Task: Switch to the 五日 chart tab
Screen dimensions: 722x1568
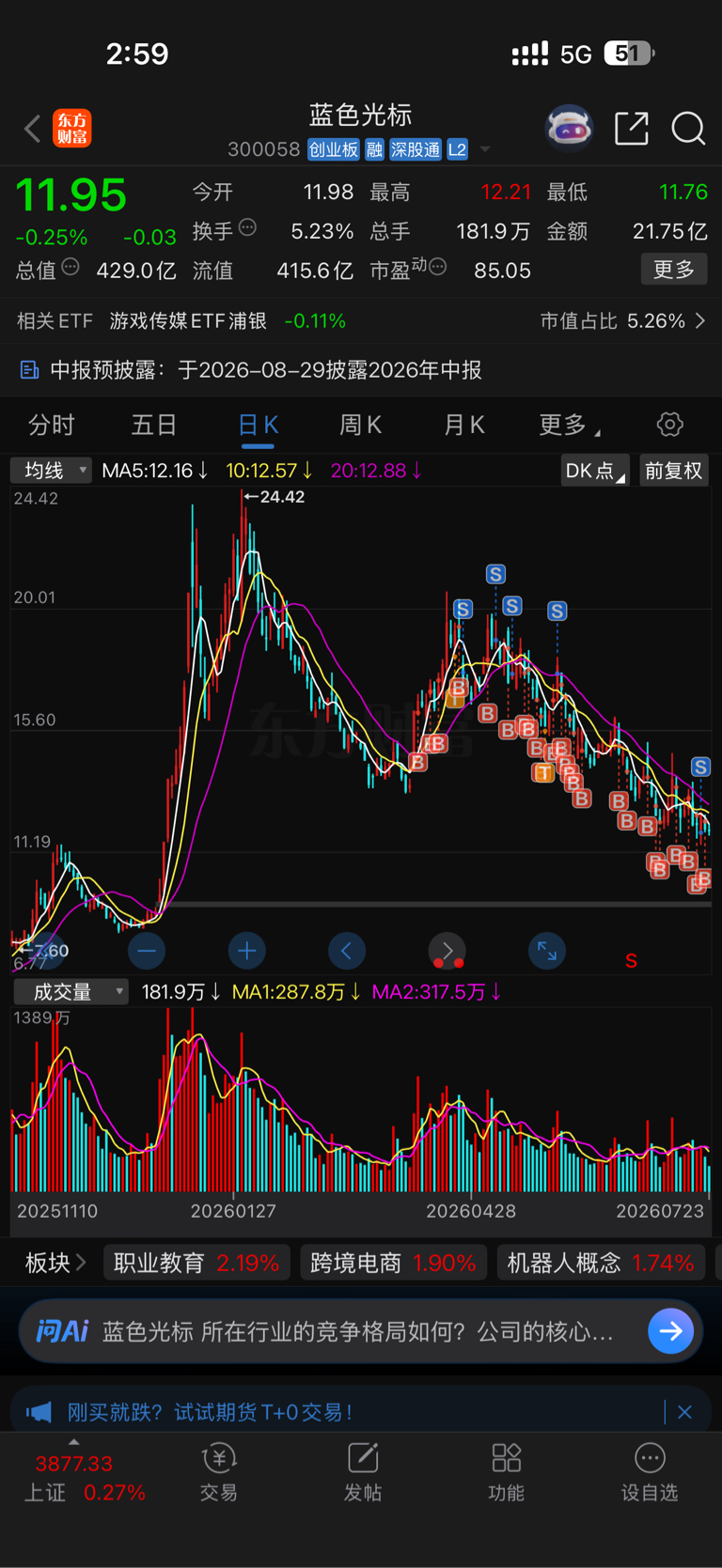Action: point(154,425)
